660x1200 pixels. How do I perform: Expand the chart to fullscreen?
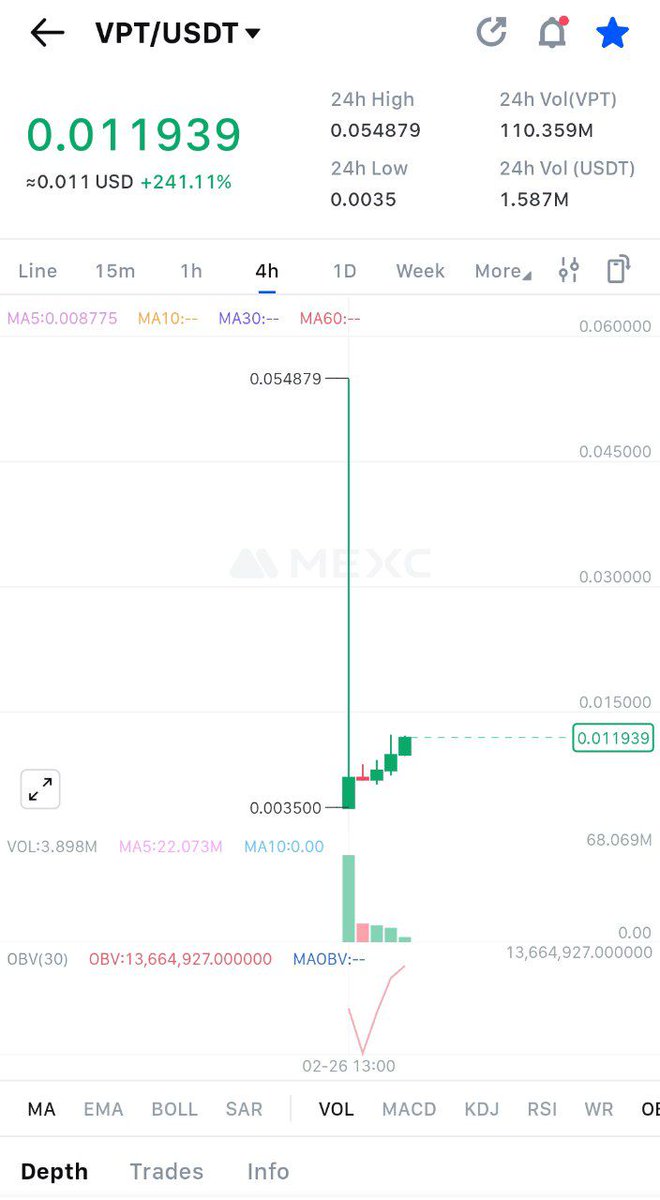click(x=41, y=789)
